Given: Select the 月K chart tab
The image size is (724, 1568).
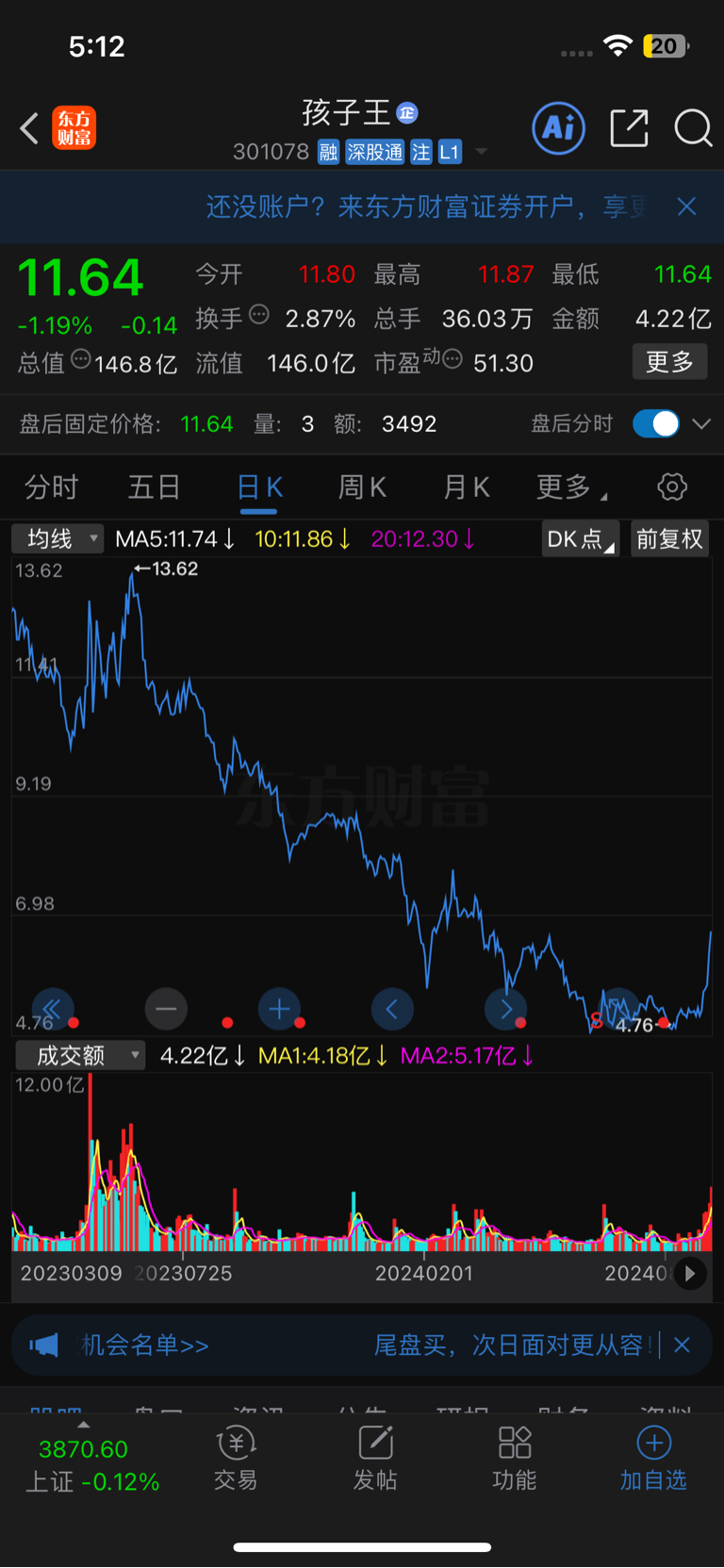Looking at the screenshot, I should pos(467,487).
